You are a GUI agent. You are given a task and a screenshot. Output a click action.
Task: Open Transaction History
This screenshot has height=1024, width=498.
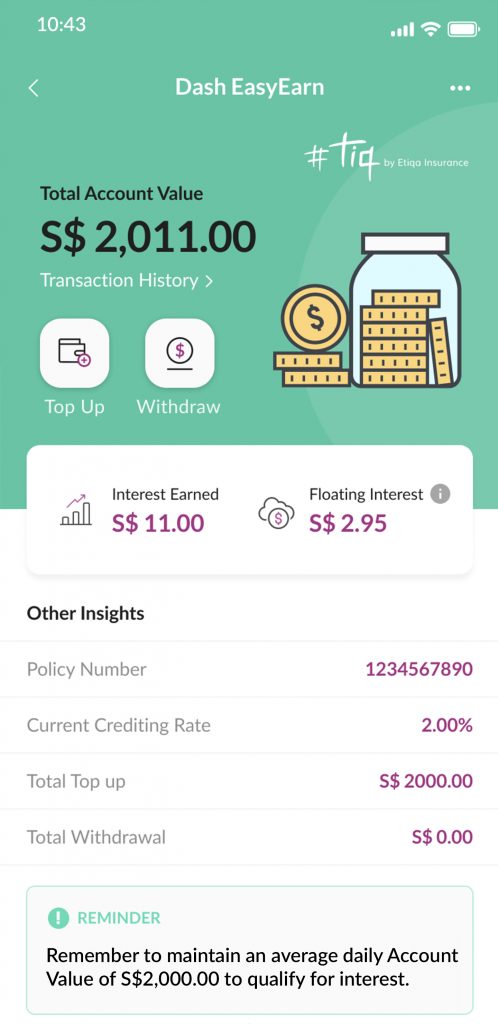pyautogui.click(x=127, y=280)
